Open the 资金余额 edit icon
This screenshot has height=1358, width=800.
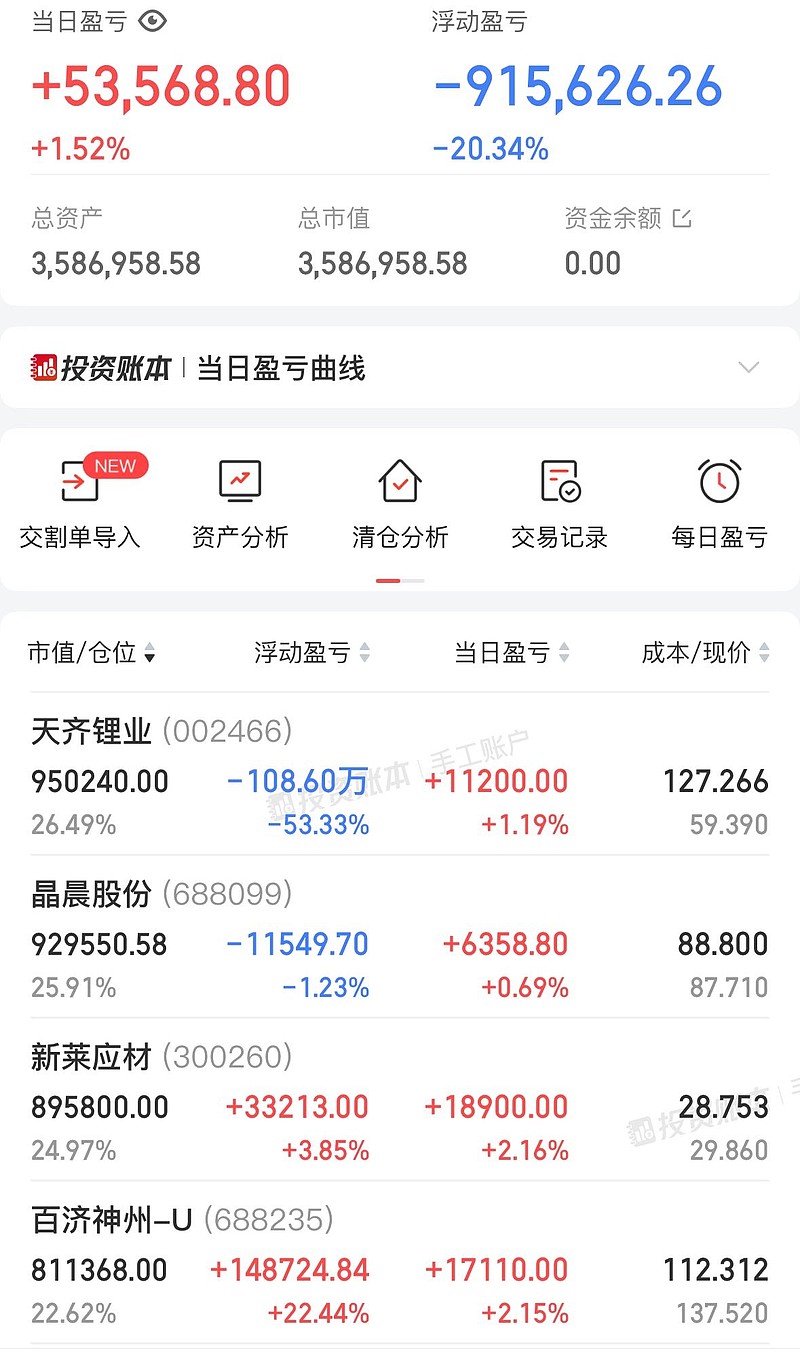[x=682, y=218]
